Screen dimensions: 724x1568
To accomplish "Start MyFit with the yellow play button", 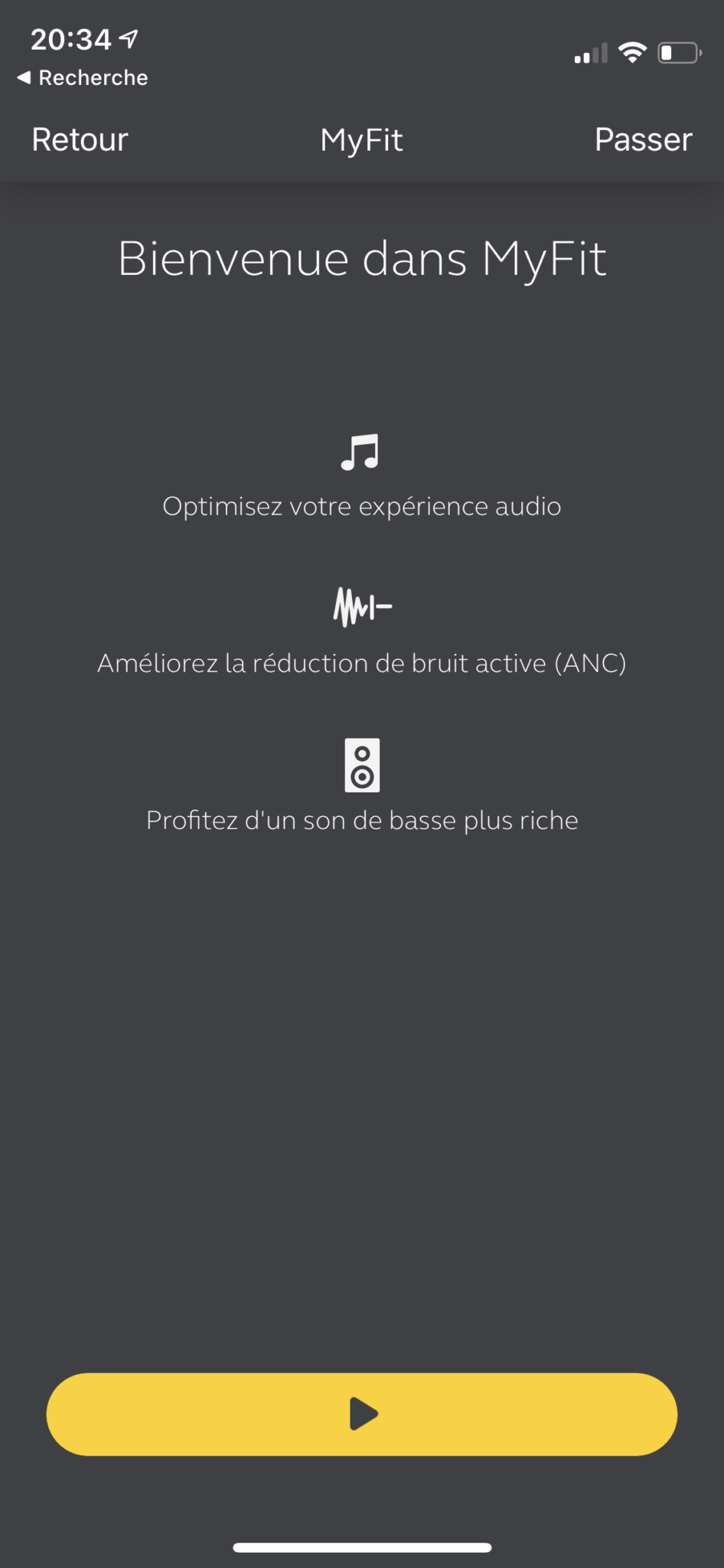I will tap(362, 1414).
